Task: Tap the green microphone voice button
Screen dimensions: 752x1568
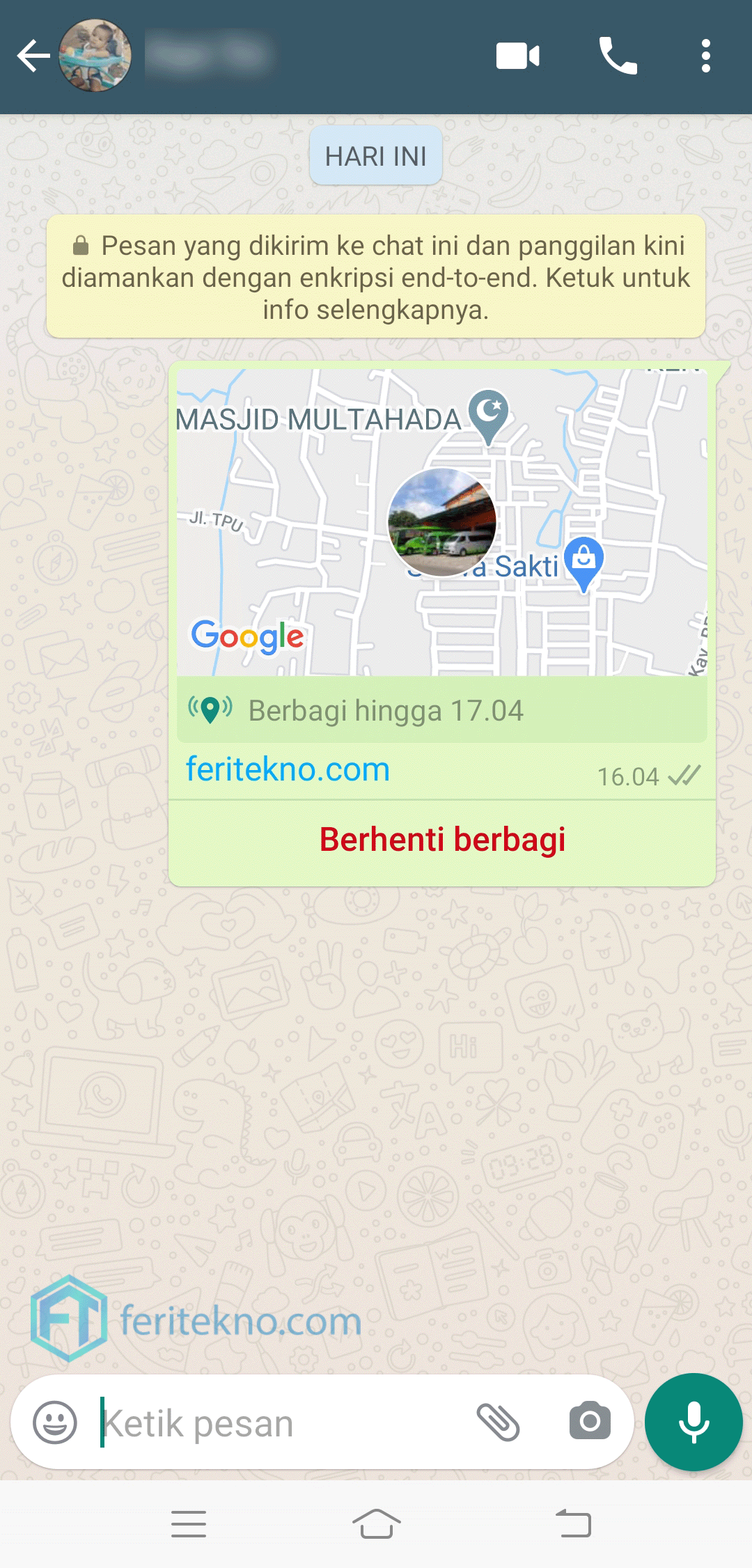Action: coord(694,1422)
